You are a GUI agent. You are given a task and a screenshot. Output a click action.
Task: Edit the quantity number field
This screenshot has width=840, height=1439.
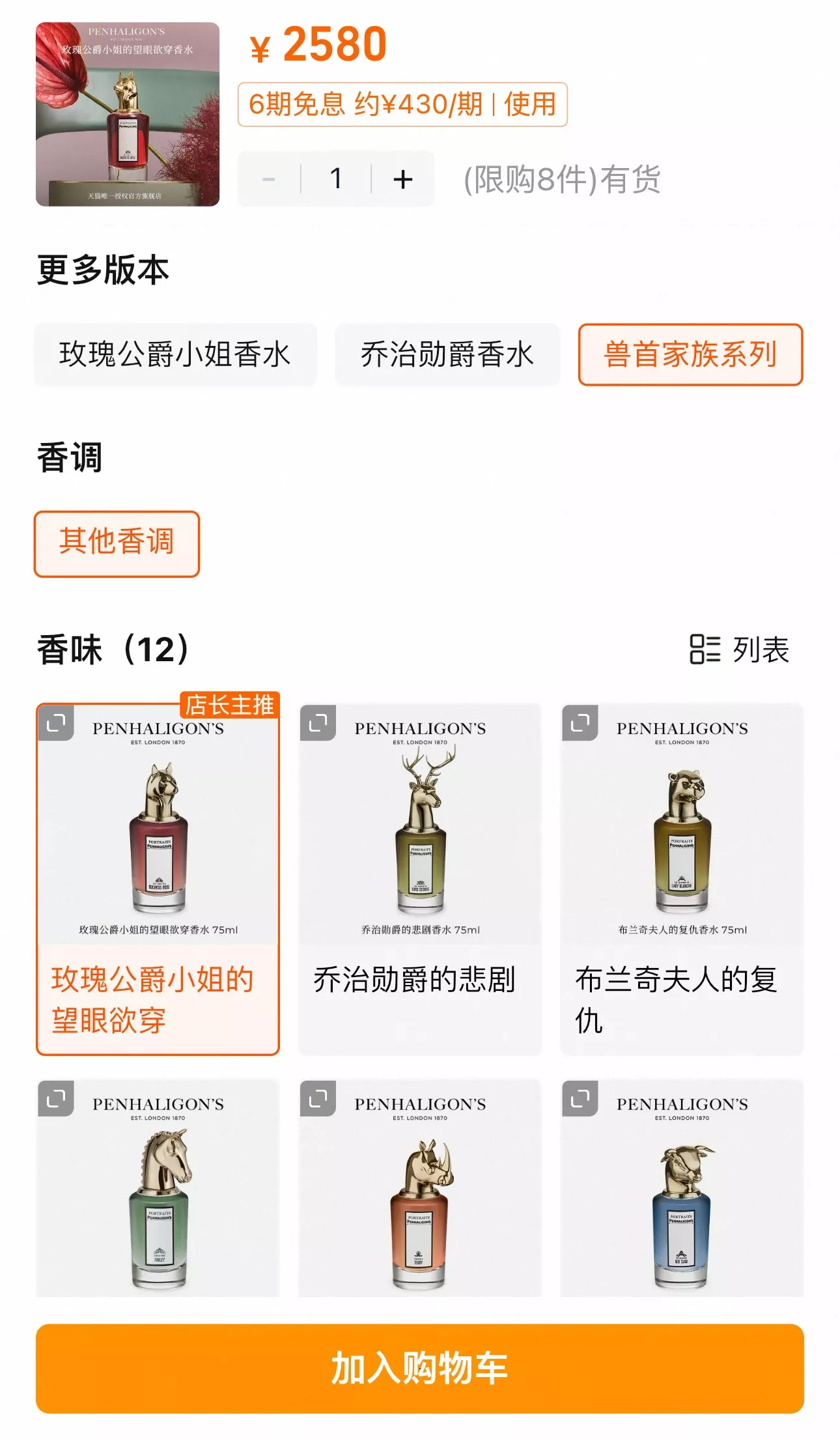tap(336, 179)
